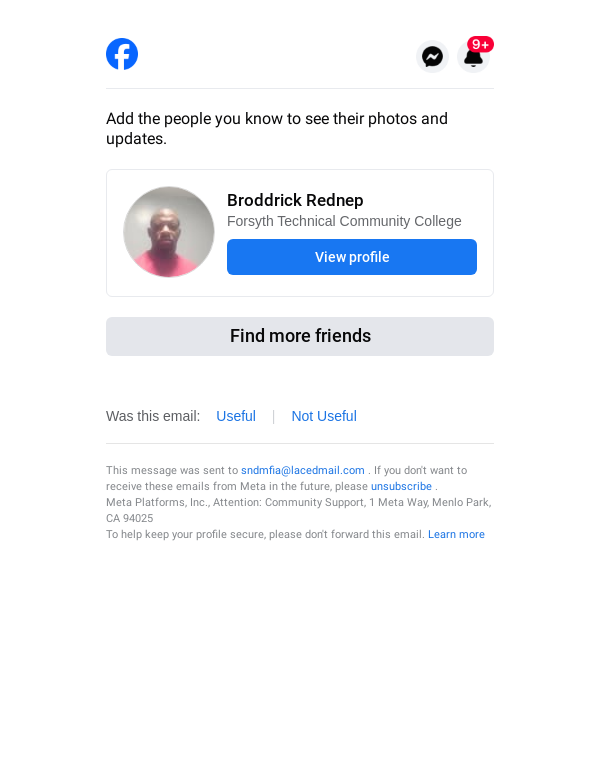
Task: View Broddrick Rednep's profile
Action: [x=352, y=257]
